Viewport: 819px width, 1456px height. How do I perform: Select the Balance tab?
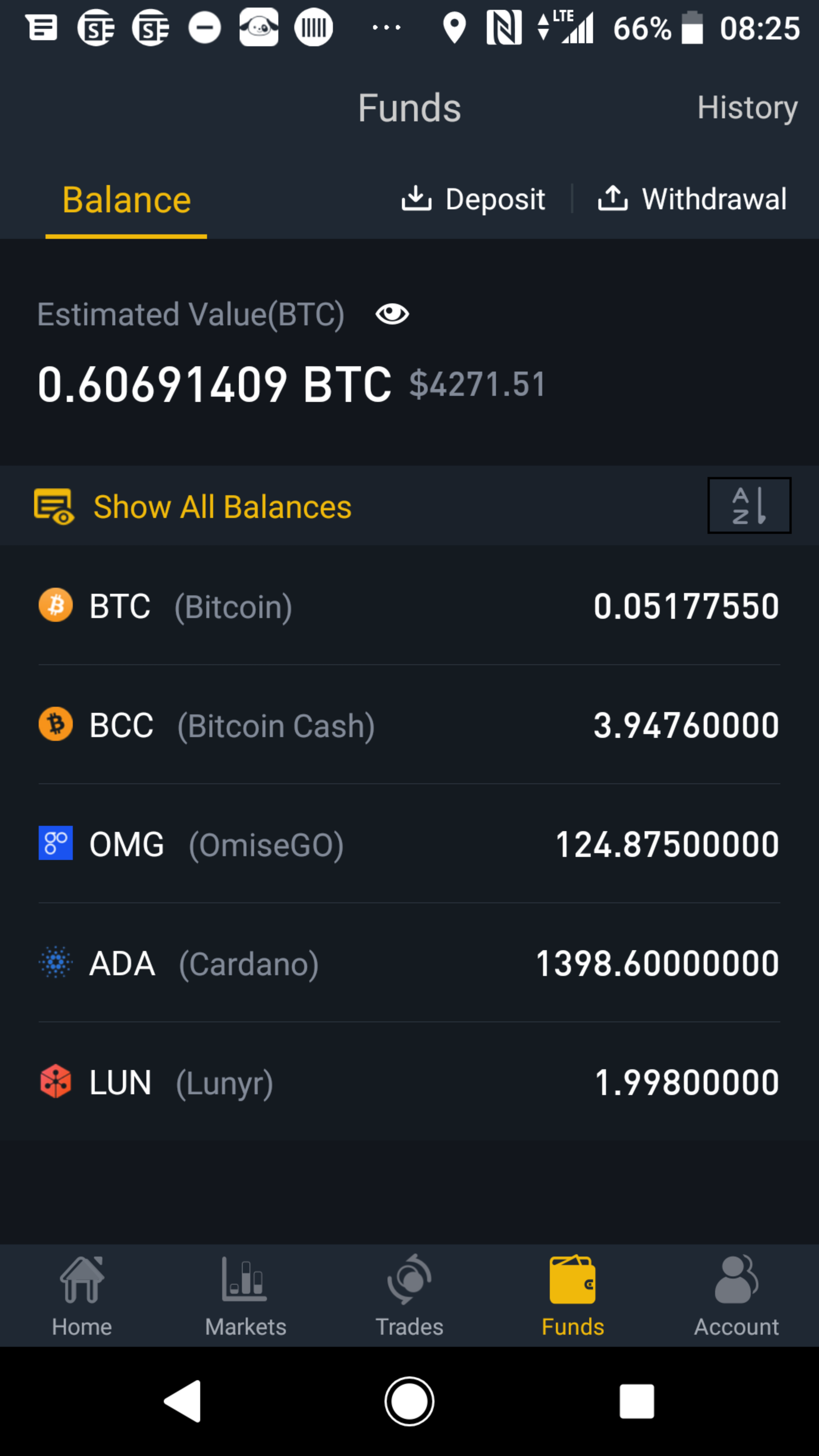point(126,200)
